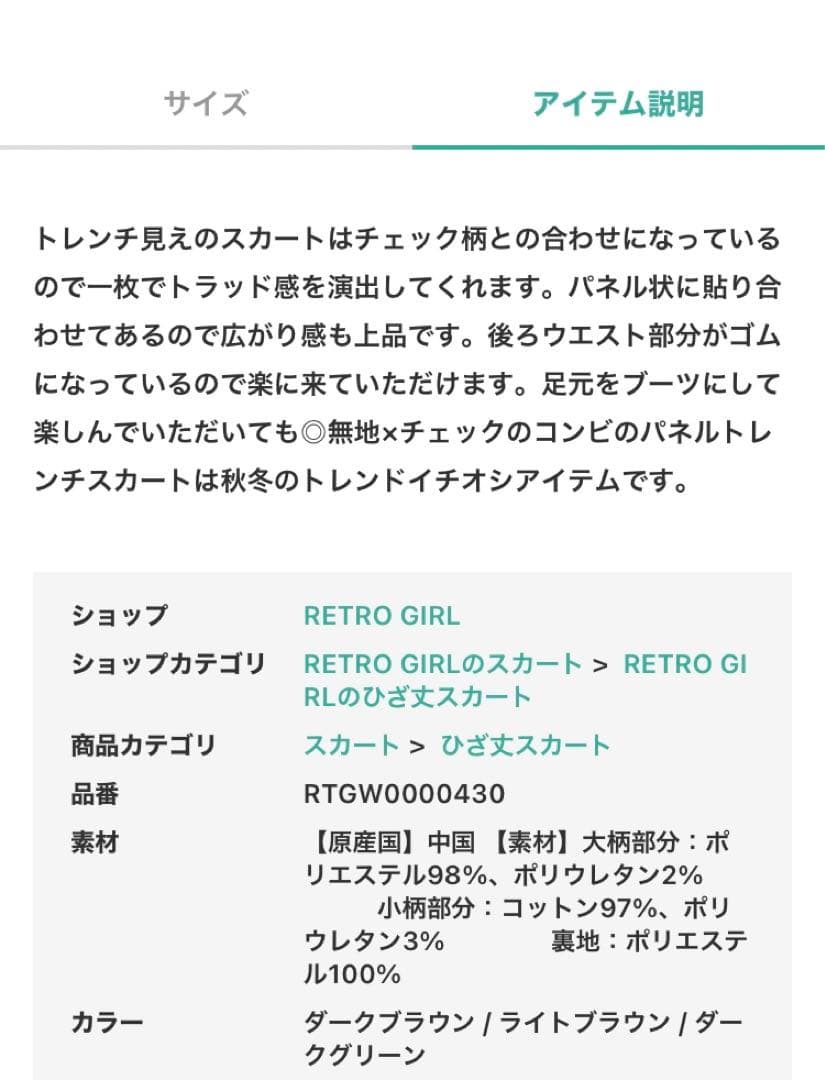Open the RETRO GIRL shop link

tap(382, 616)
